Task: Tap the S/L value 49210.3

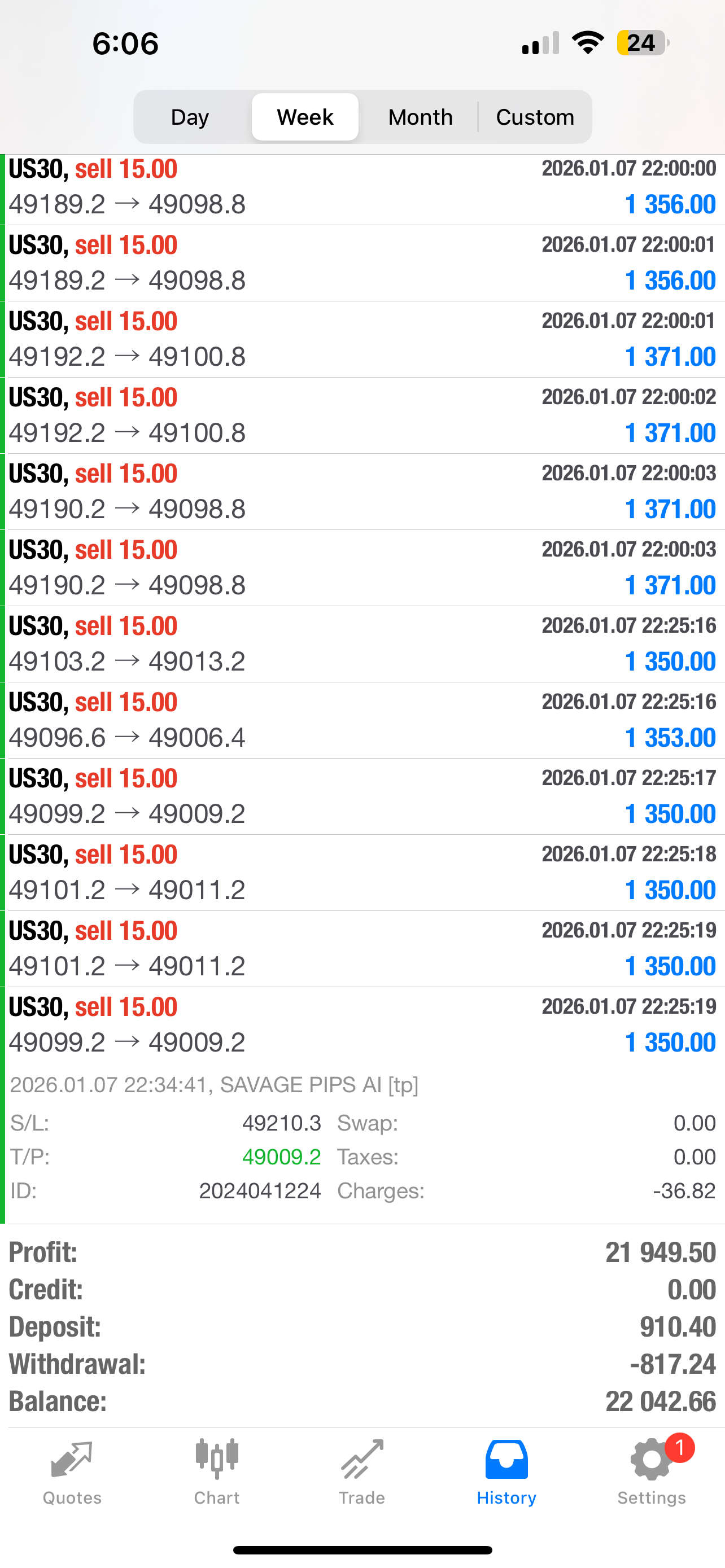Action: pyautogui.click(x=283, y=1123)
